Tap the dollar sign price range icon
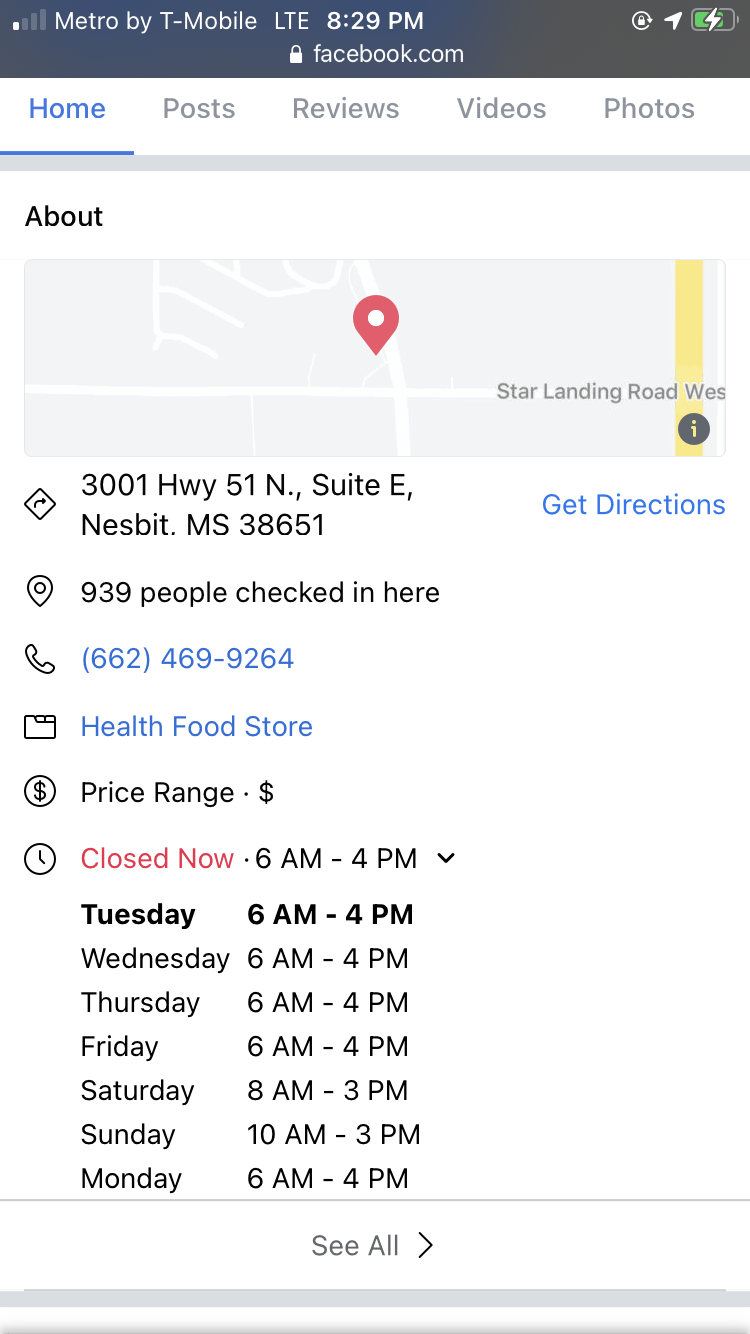The height and width of the screenshot is (1334, 750). (40, 792)
